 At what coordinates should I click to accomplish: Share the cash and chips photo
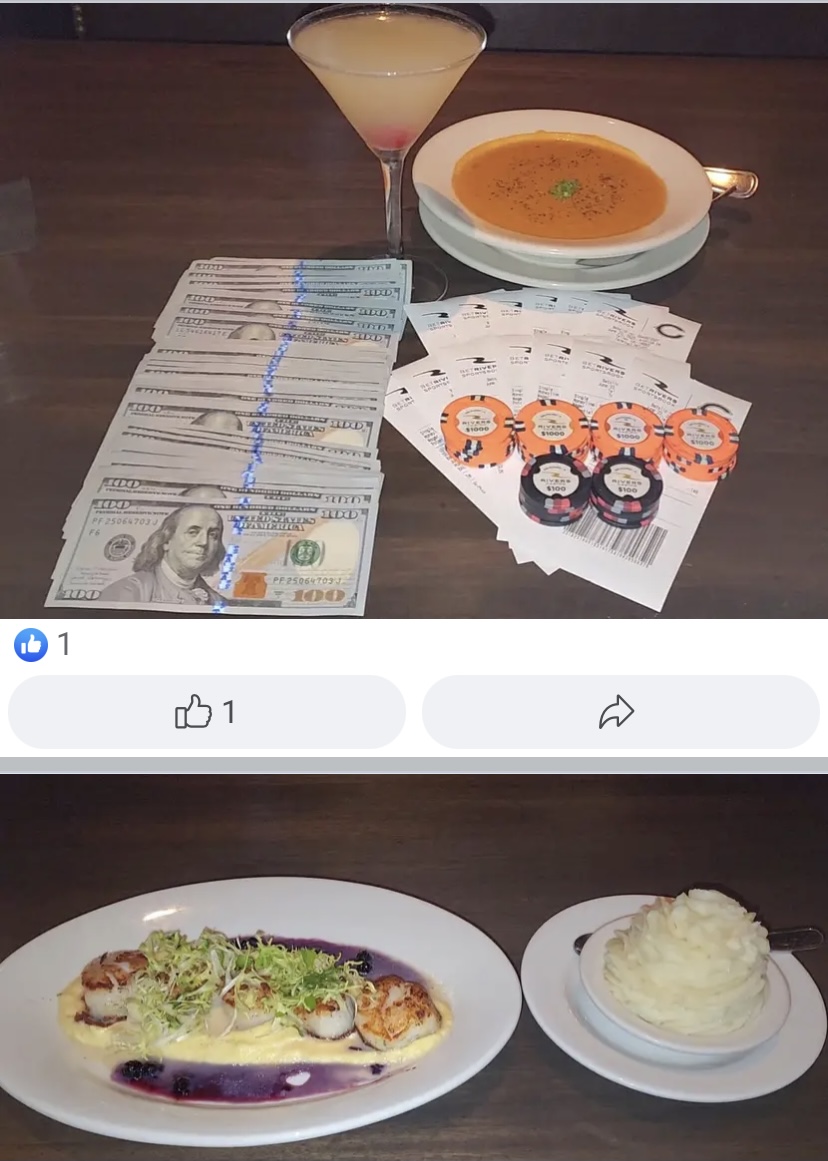(x=619, y=712)
